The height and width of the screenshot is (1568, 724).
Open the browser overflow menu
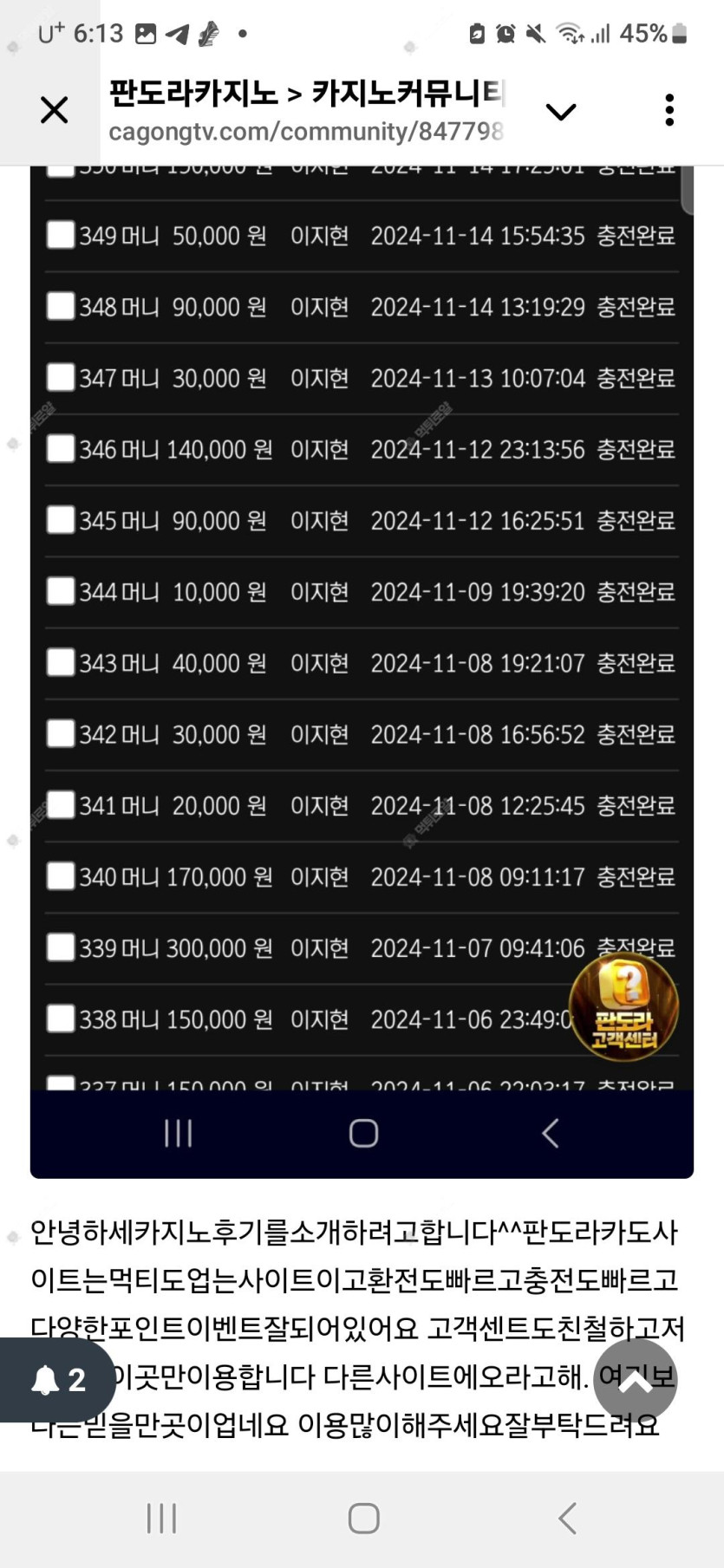click(669, 110)
